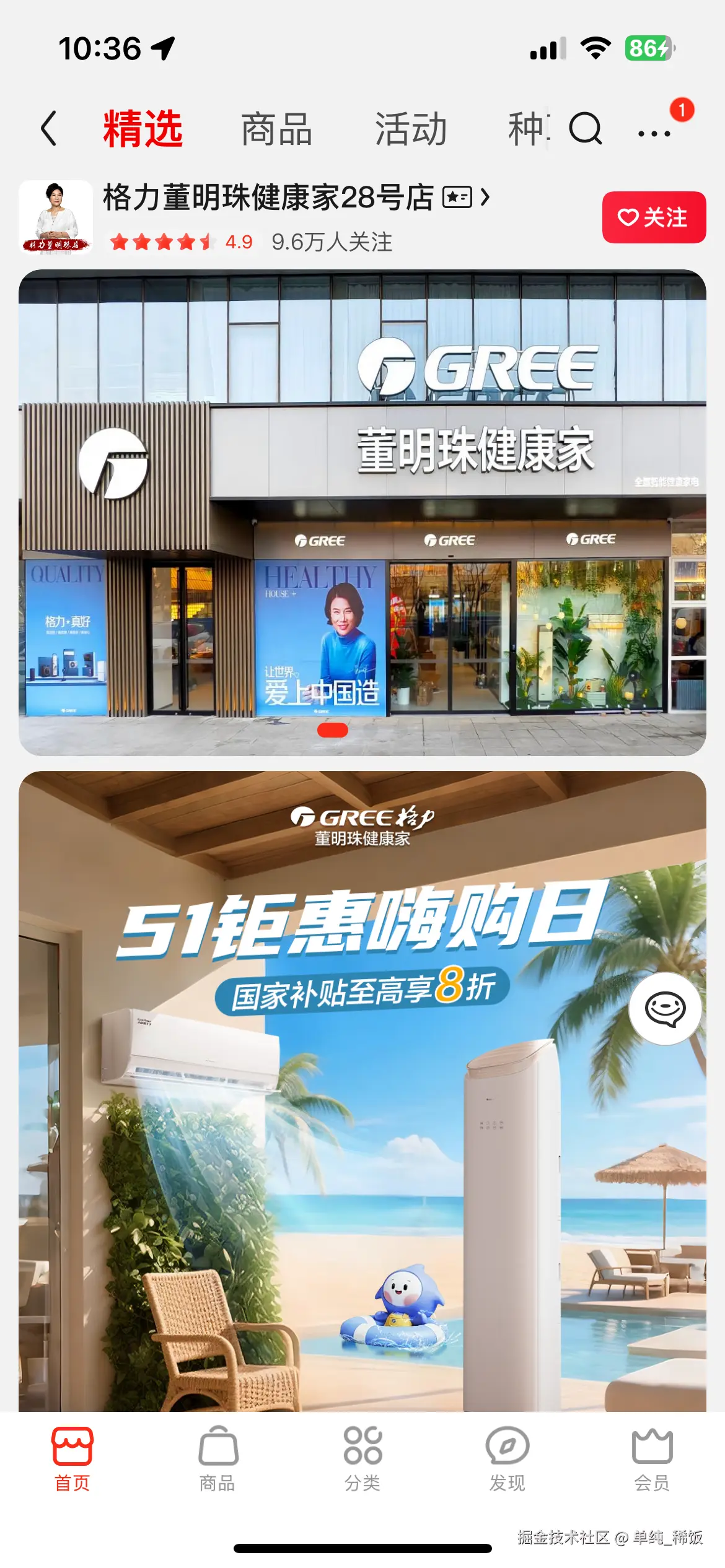
Task: Open the three-dot more menu
Action: (654, 133)
